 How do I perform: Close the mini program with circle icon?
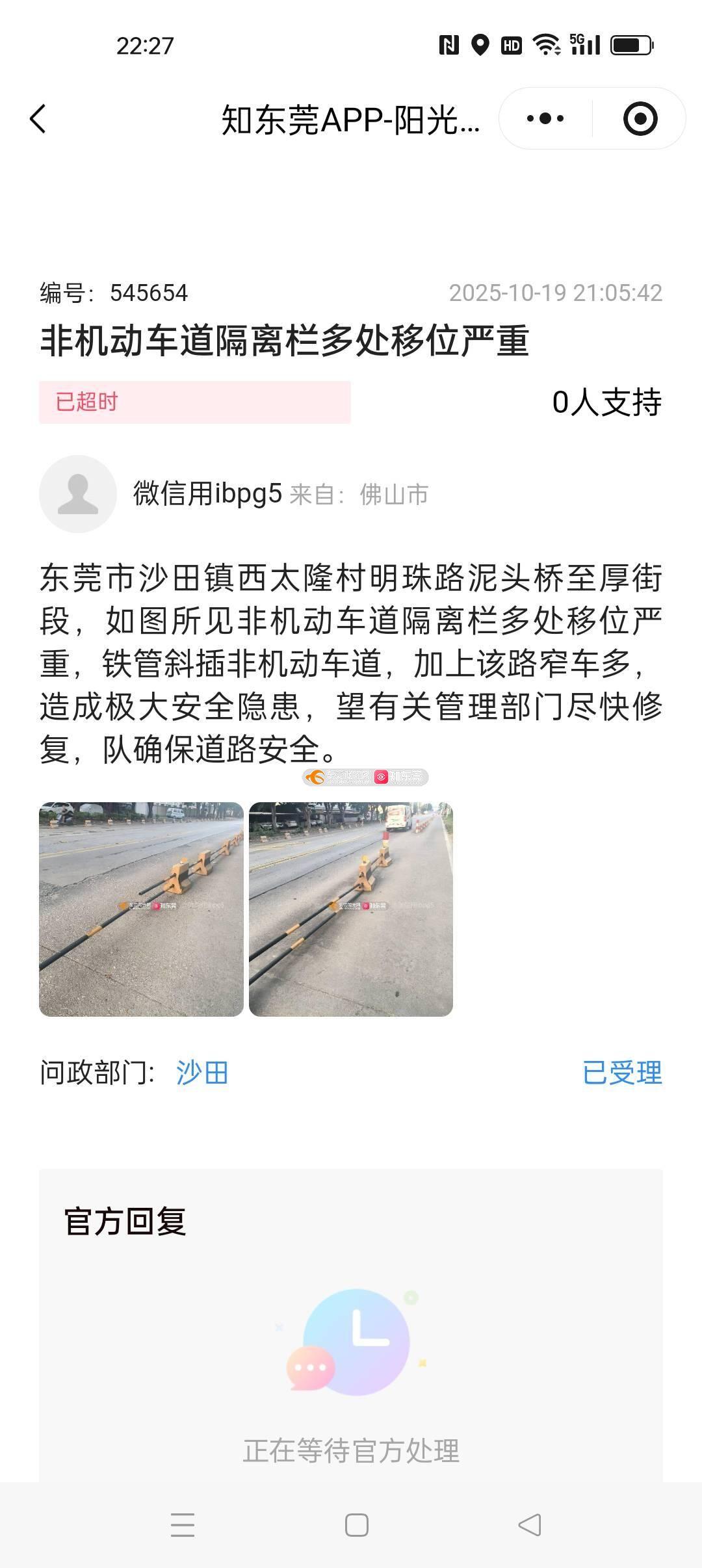(640, 118)
